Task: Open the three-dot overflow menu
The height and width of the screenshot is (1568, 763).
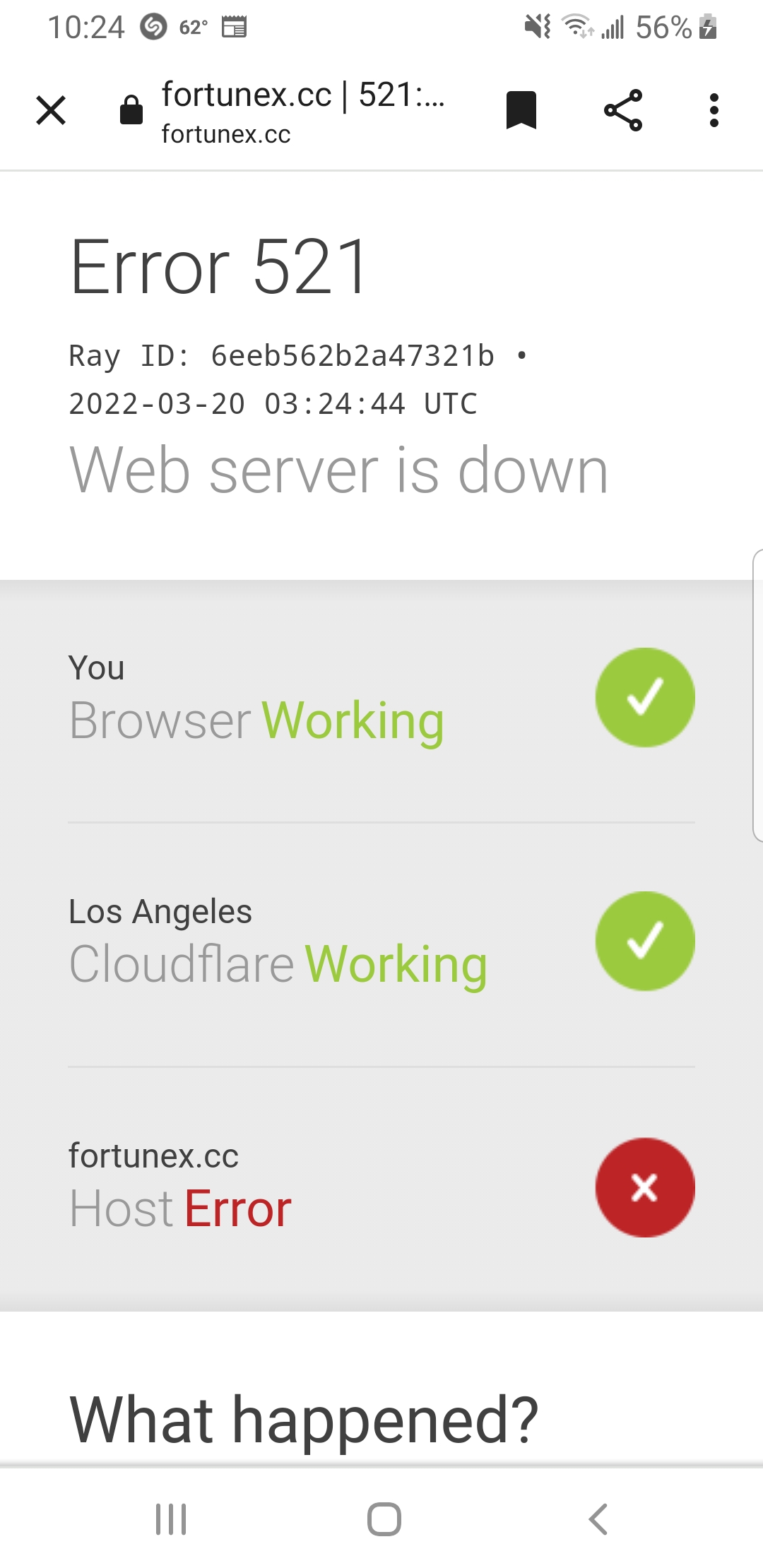Action: [x=714, y=111]
